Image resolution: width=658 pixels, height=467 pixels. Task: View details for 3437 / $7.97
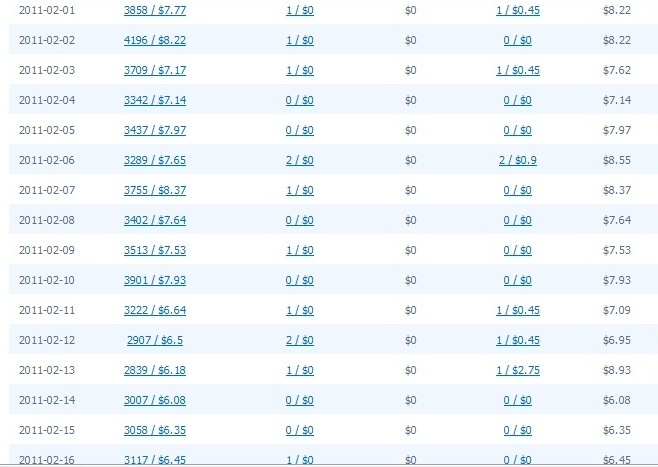[154, 131]
